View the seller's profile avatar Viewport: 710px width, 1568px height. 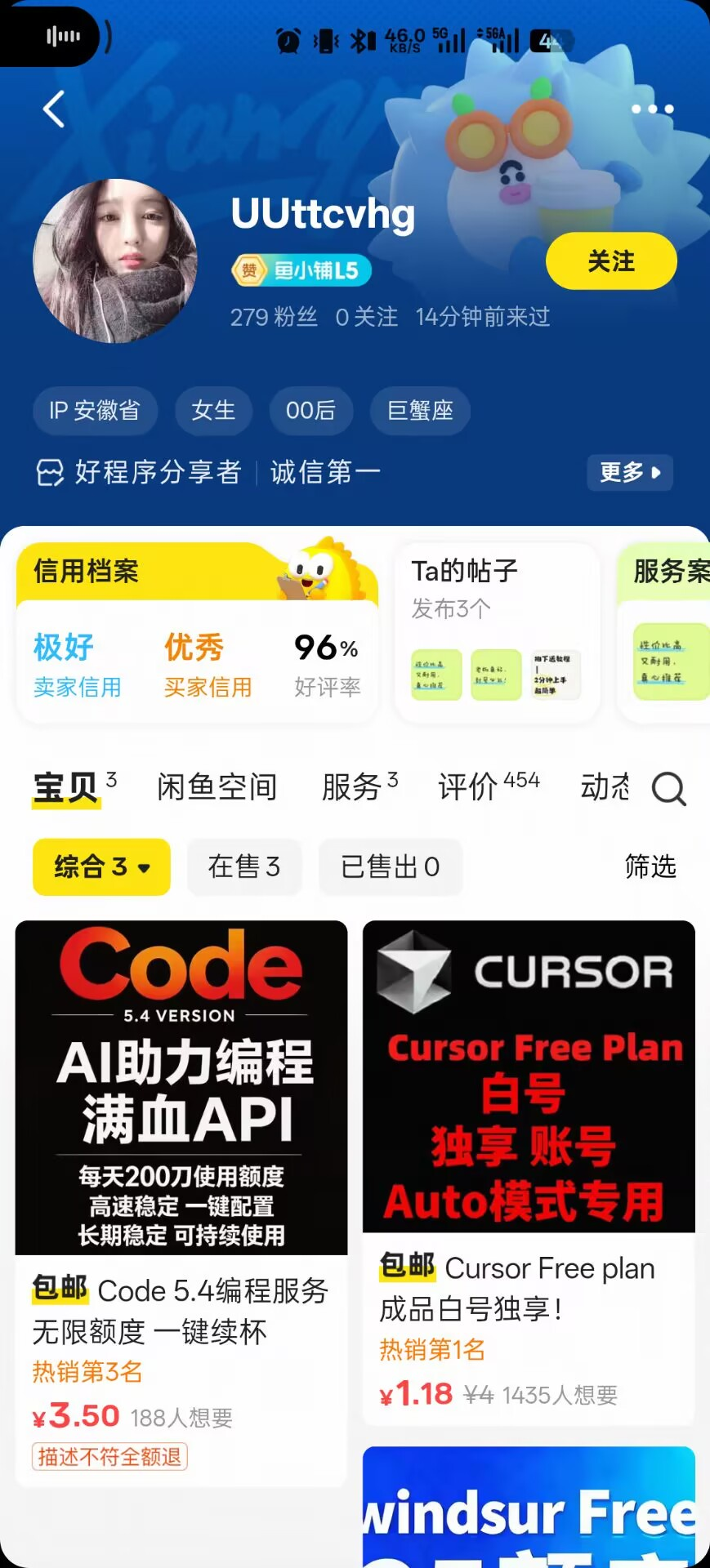[114, 261]
